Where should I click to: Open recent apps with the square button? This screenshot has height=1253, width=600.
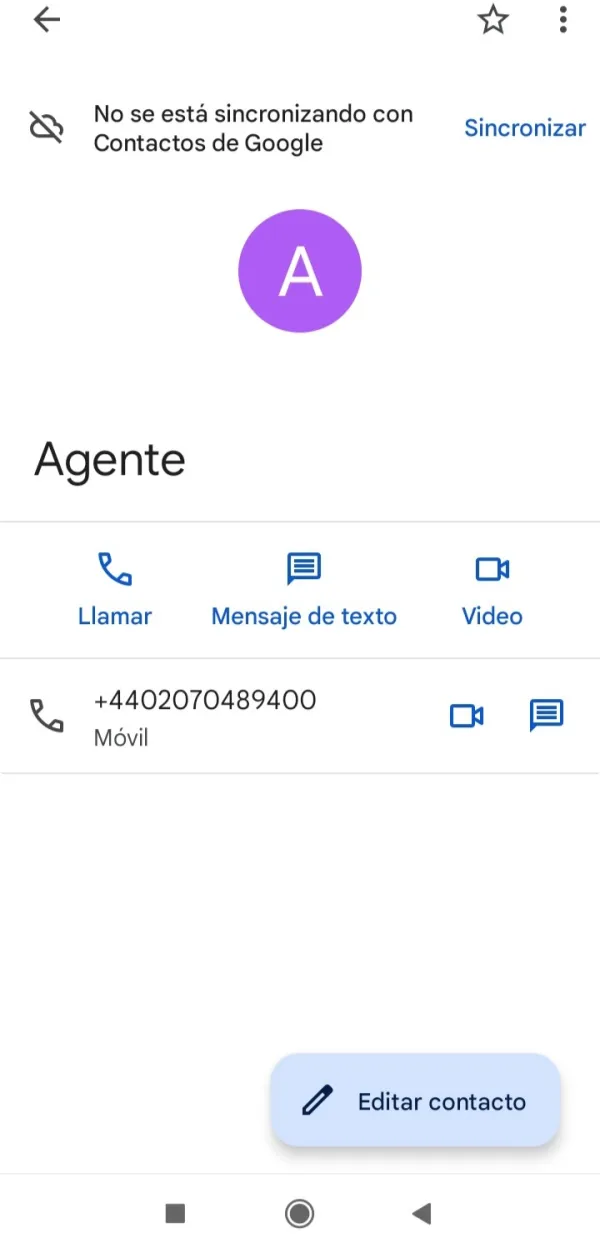click(175, 1214)
